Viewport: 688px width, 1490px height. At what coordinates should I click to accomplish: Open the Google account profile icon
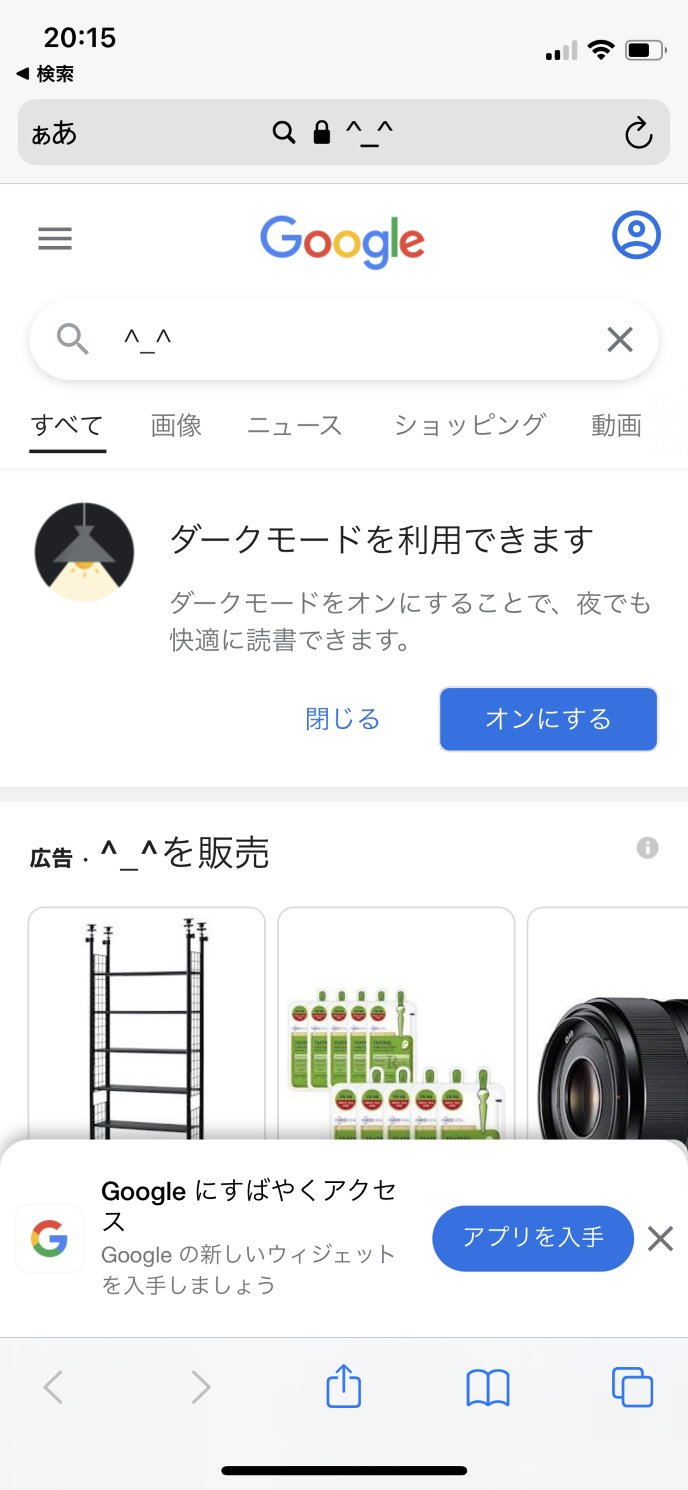click(636, 236)
